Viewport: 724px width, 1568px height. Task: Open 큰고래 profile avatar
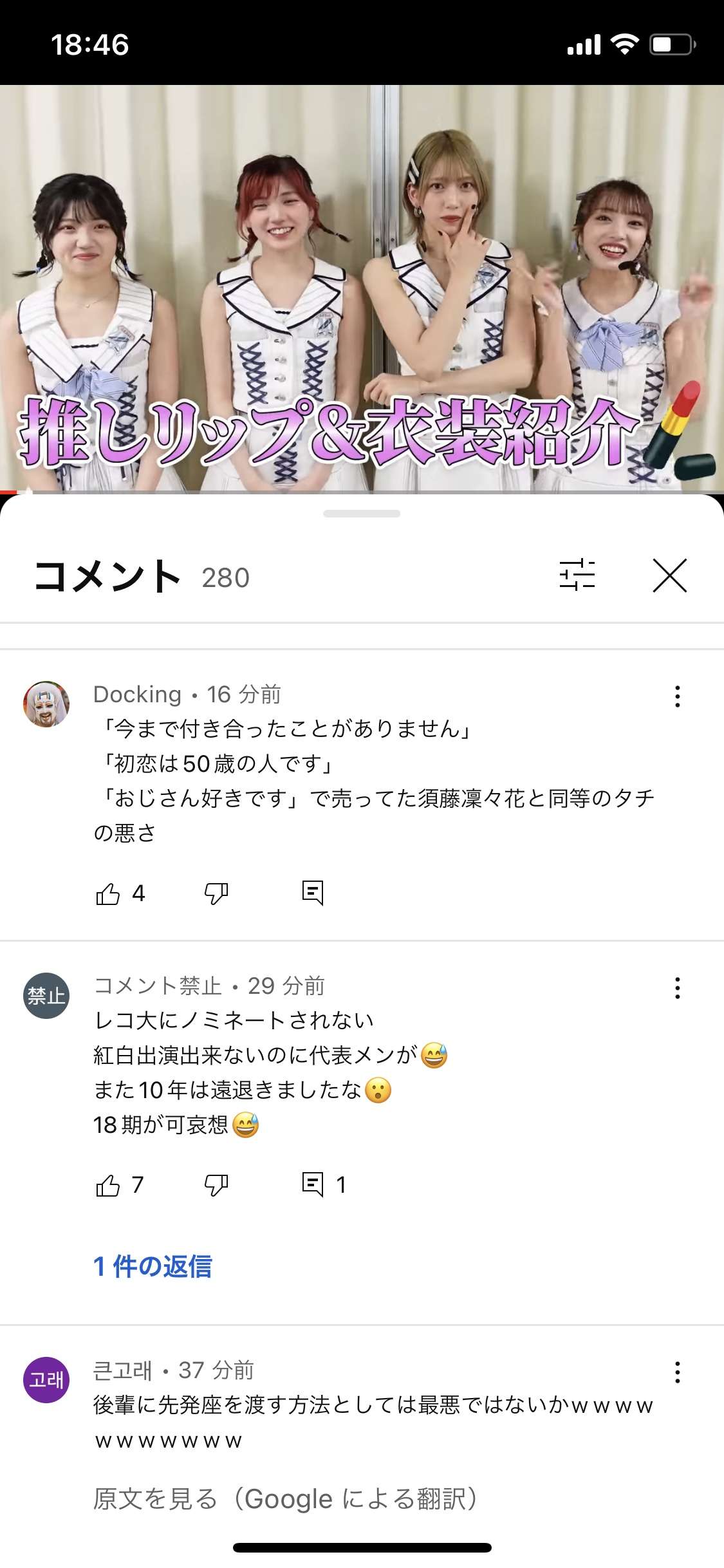click(46, 1379)
